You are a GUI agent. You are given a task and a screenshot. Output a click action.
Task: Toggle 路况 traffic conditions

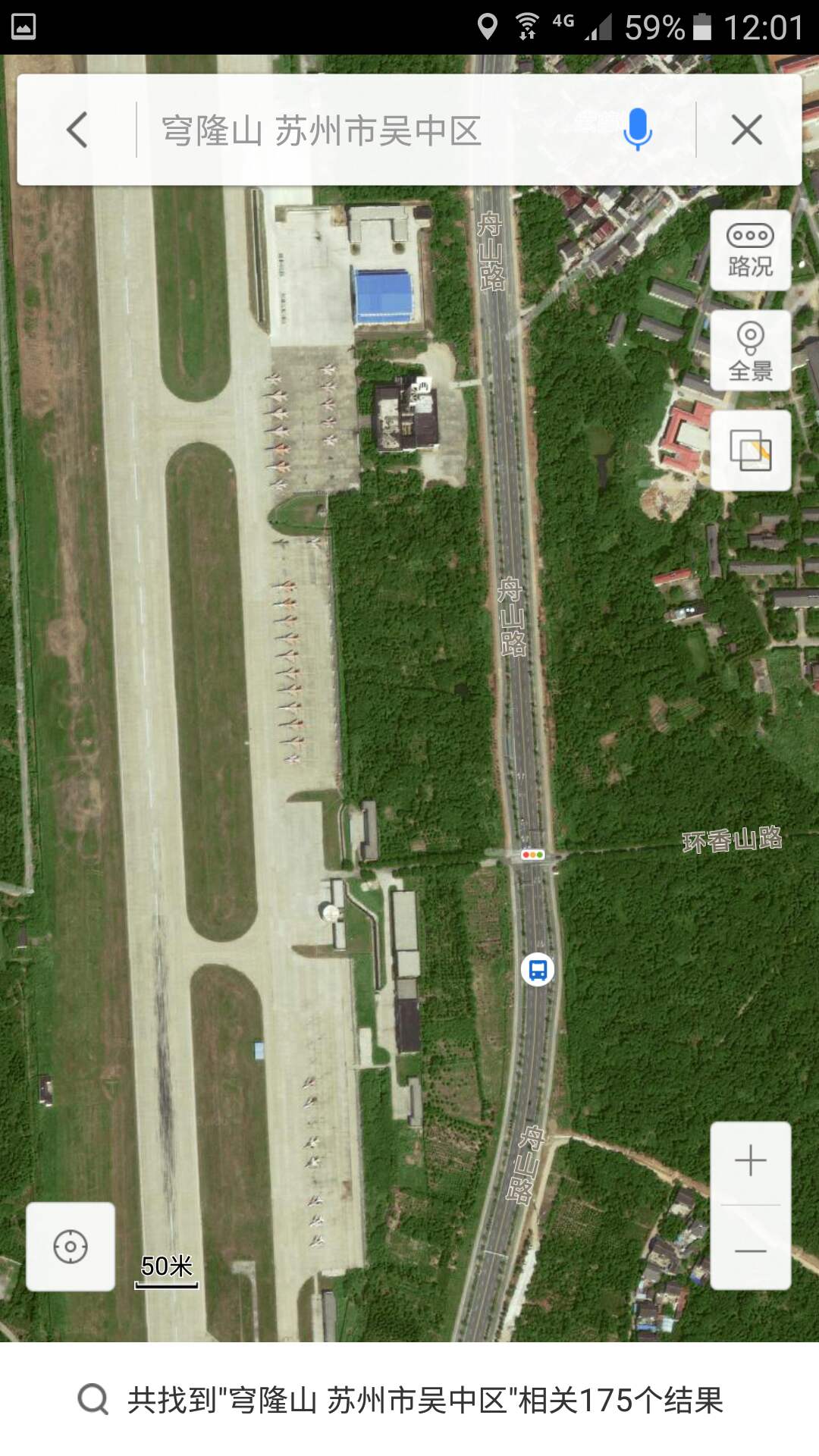(750, 250)
